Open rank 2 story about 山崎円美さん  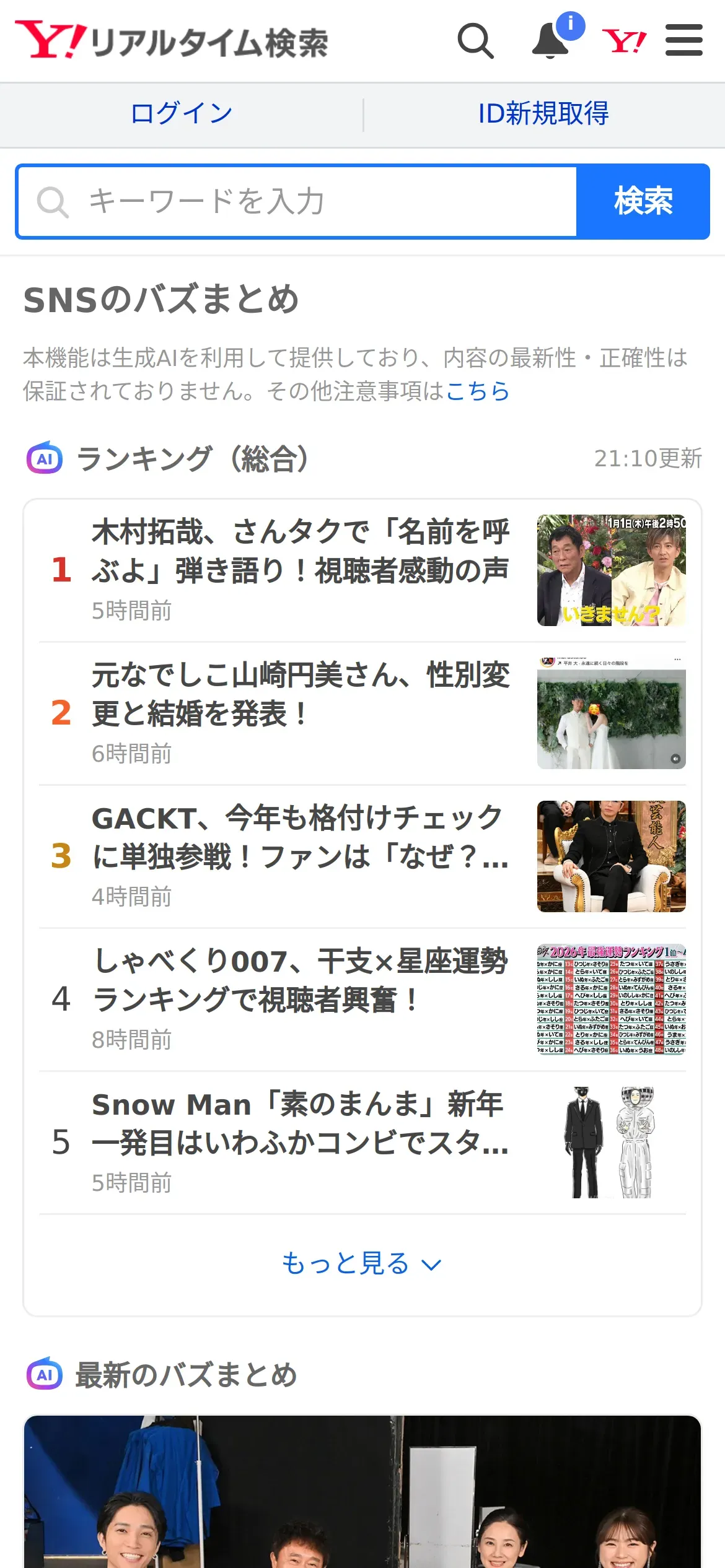301,694
